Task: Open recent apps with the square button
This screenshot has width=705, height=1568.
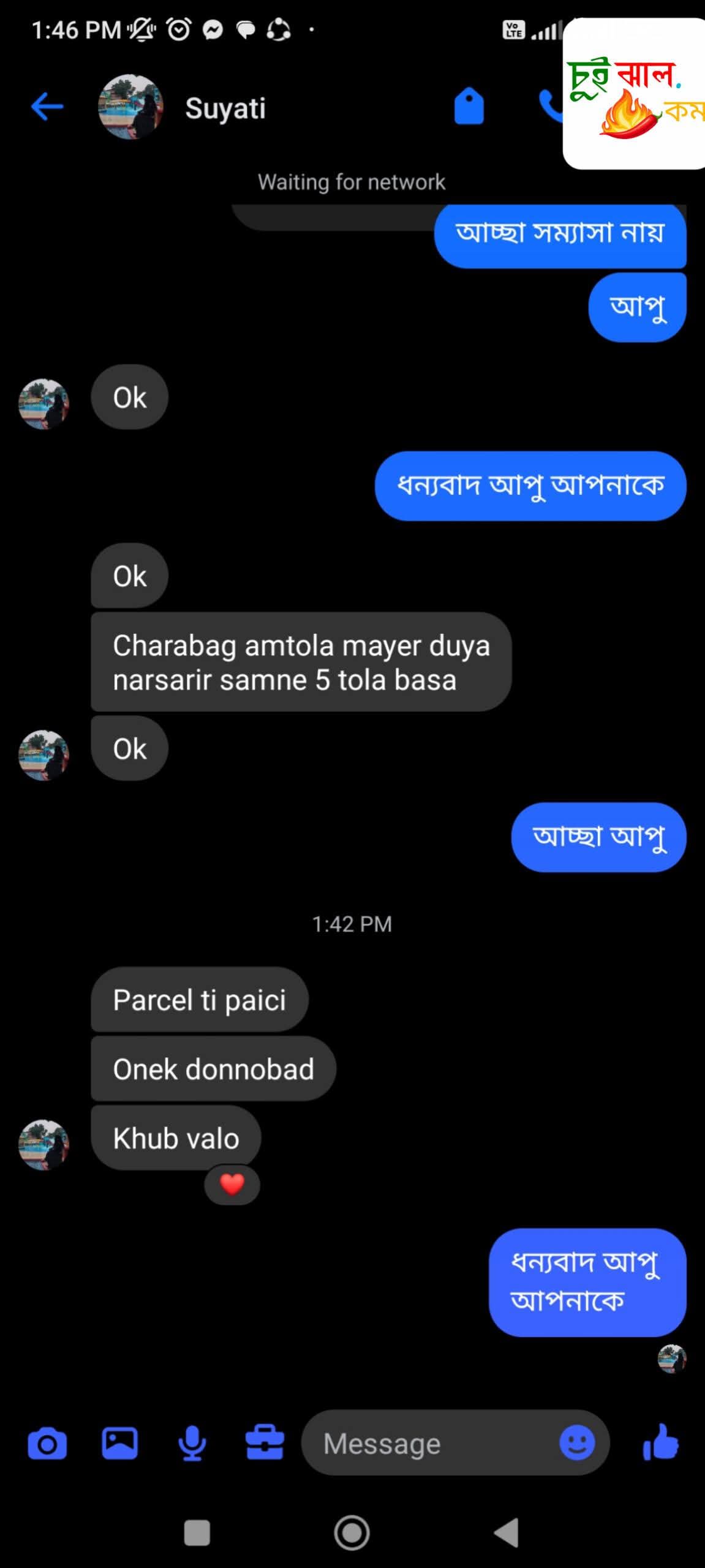Action: (x=197, y=1532)
